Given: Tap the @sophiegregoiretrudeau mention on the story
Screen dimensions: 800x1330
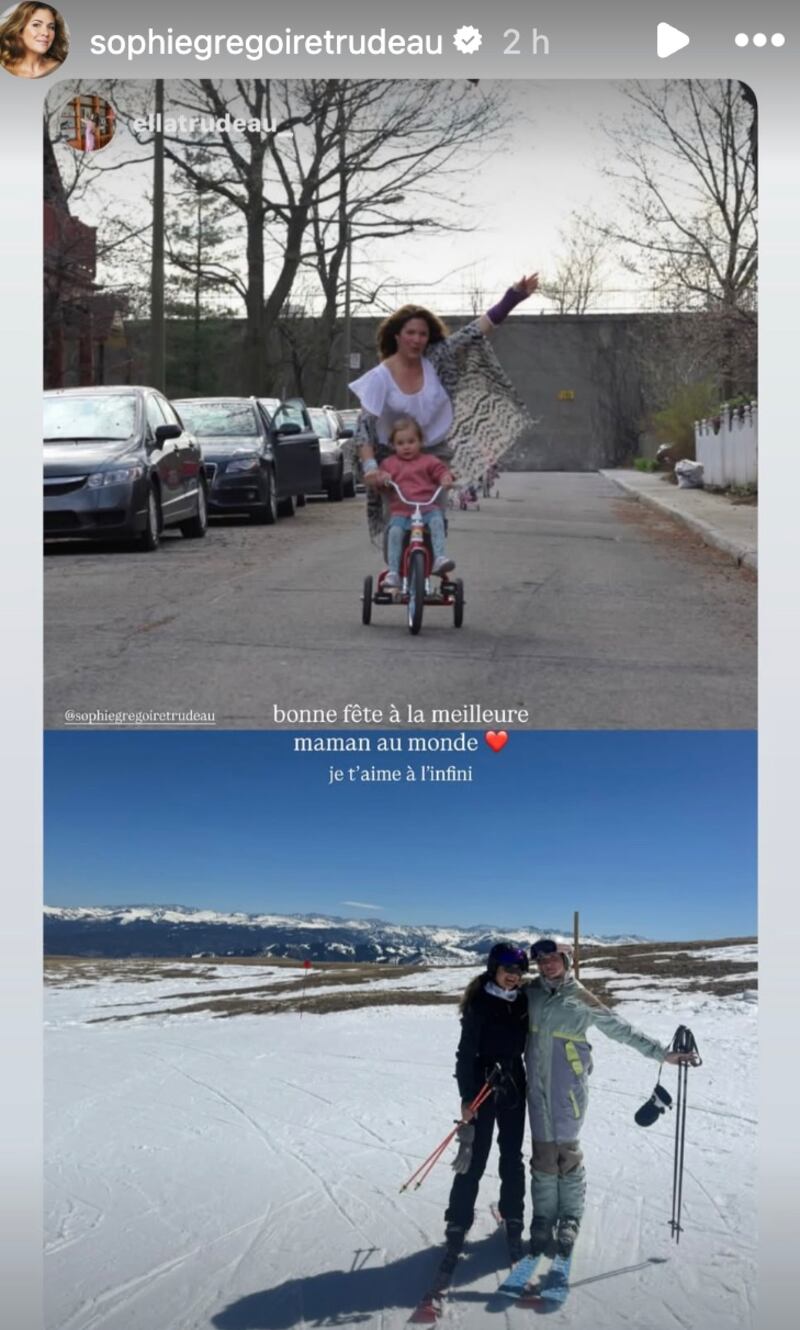Looking at the screenshot, I should pos(139,716).
